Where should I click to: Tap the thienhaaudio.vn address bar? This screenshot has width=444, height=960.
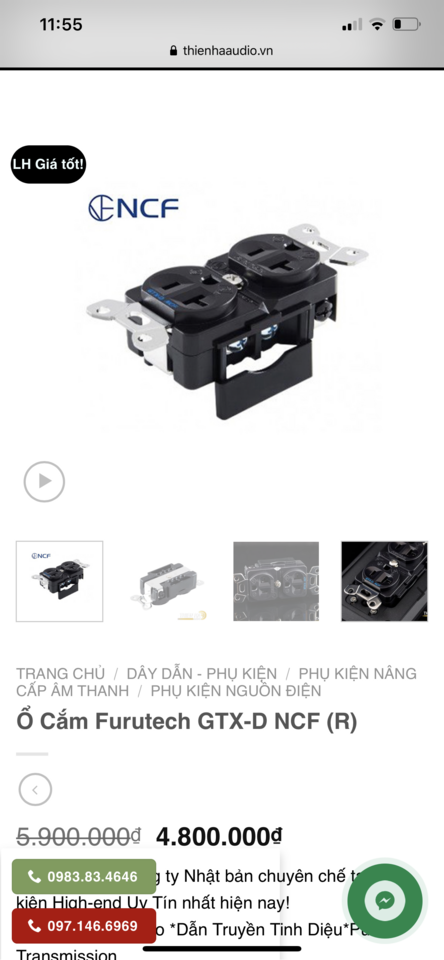(x=222, y=50)
